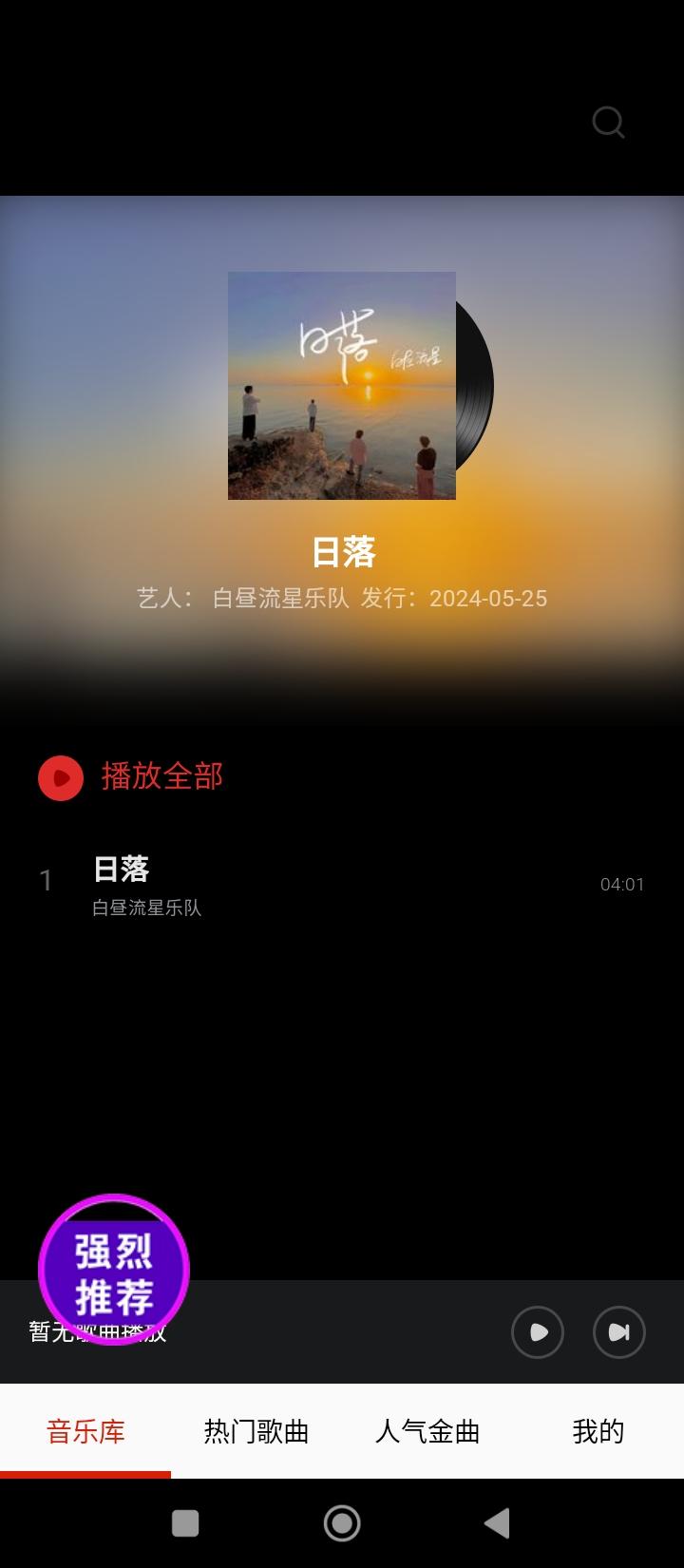The height and width of the screenshot is (1568, 684).
Task: Tap the 日落 album cover thumbnail
Action: [342, 385]
